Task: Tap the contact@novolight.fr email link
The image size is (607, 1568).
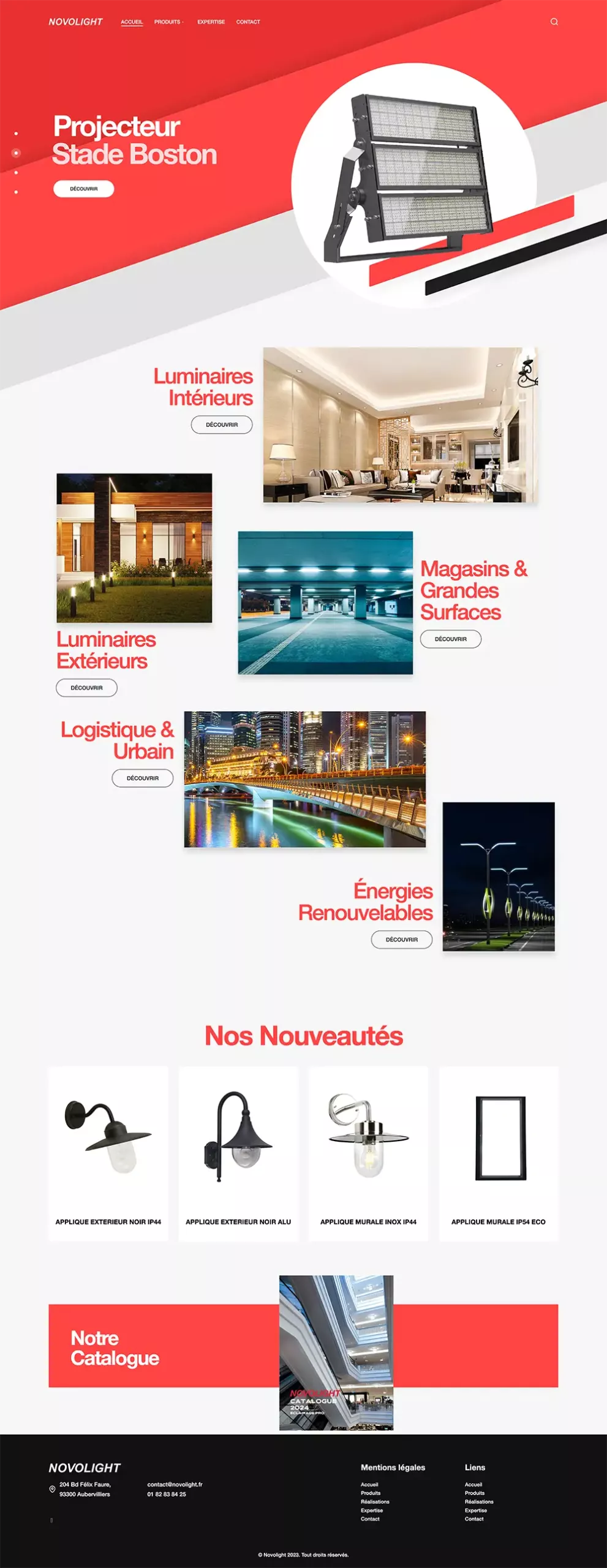Action: point(175,1484)
